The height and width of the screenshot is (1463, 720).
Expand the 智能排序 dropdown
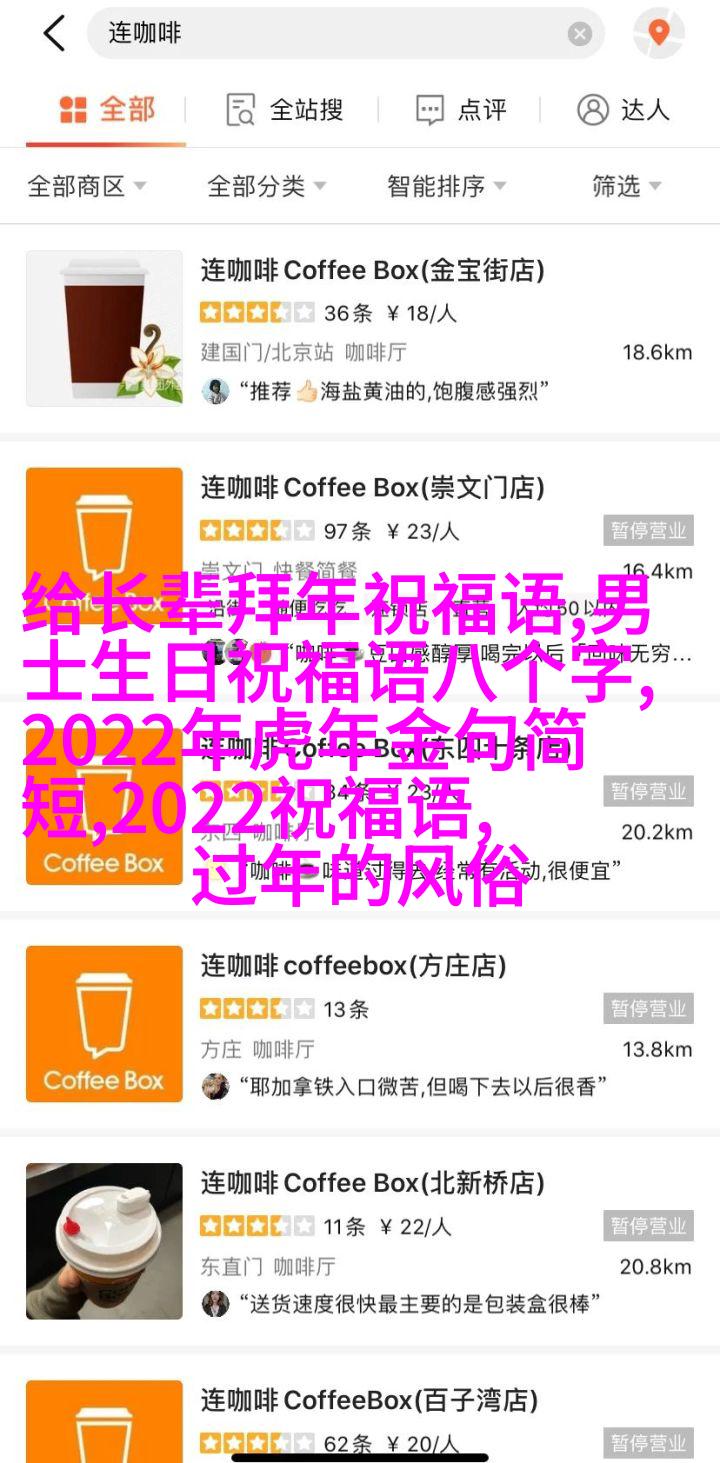[x=446, y=186]
